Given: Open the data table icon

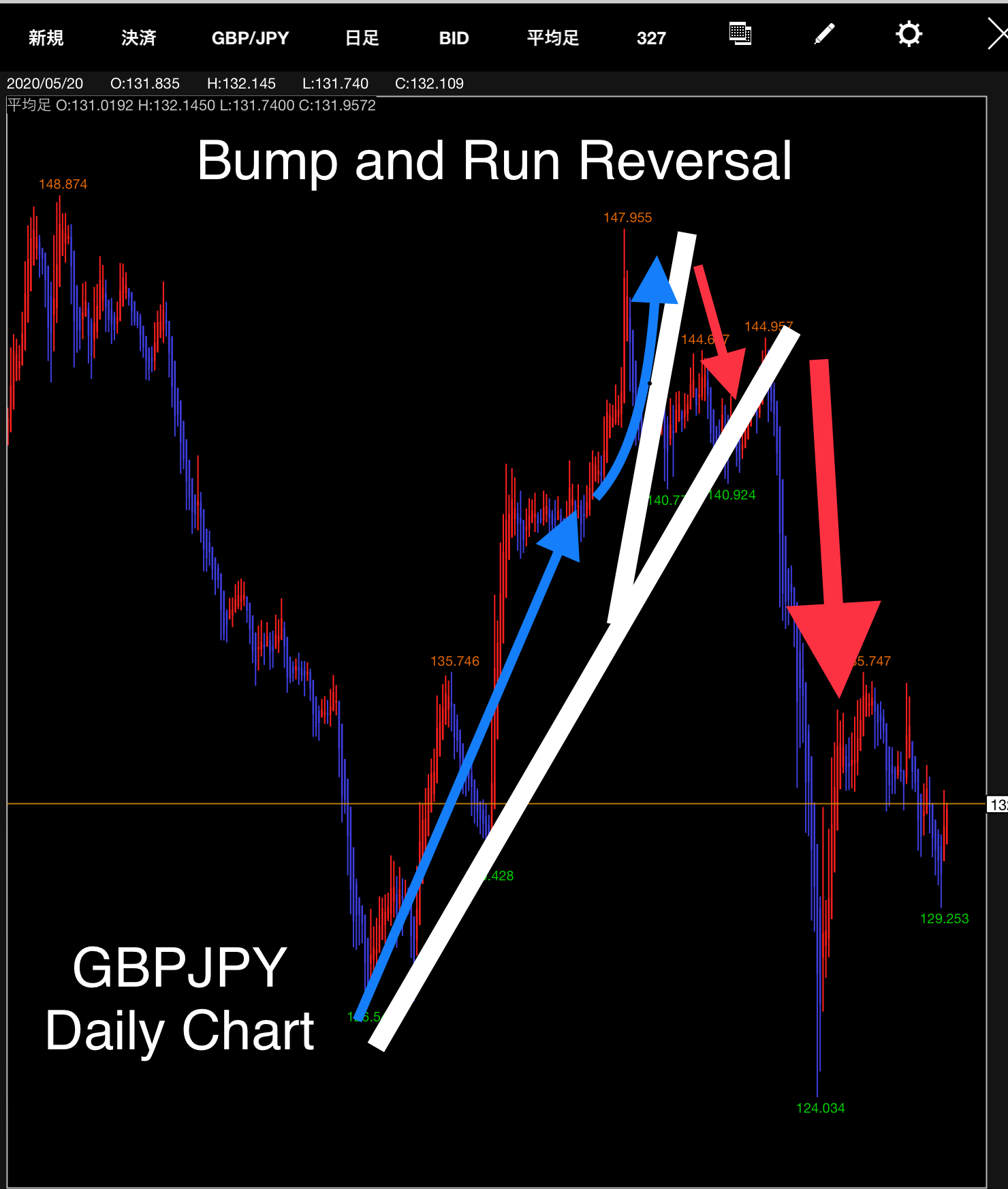Looking at the screenshot, I should coord(740,33).
